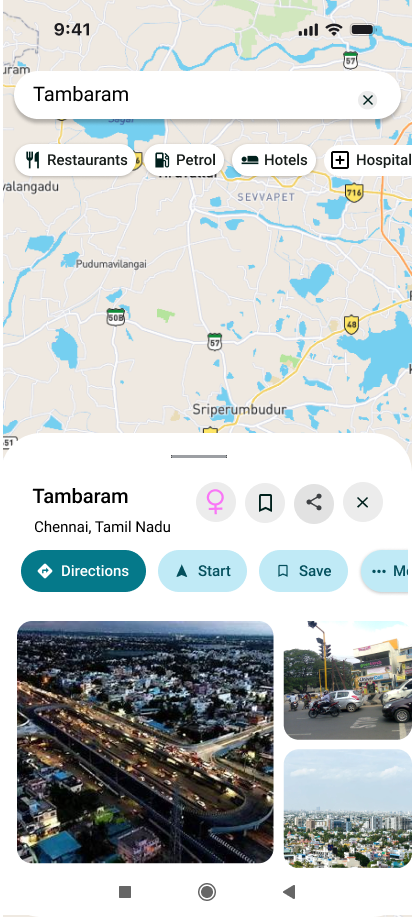Screen dimensions: 412x917
Task: Clear the Tambaram search text
Action: [x=368, y=101]
